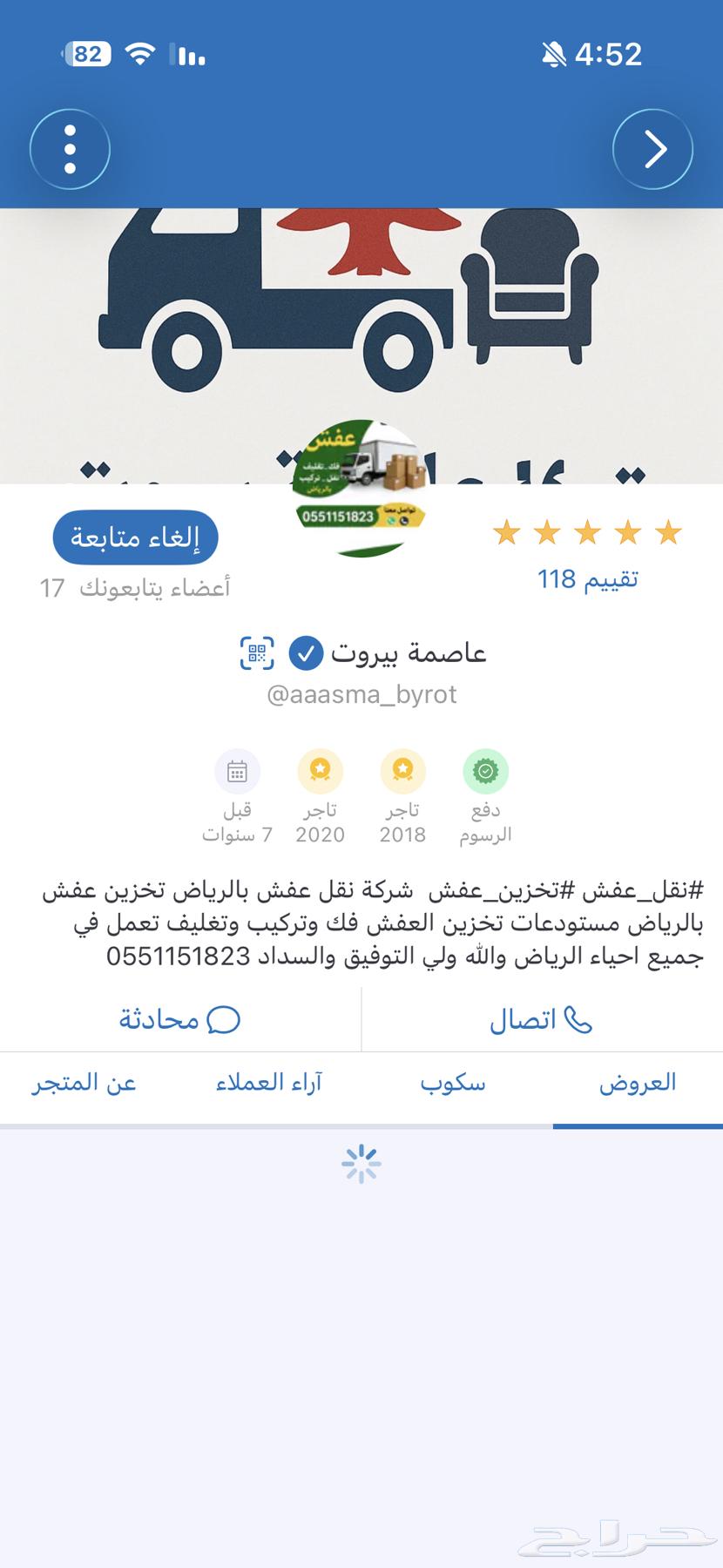Screen dimensions: 723x1568
Task: Tap the blue verified checkmark badge
Action: [x=304, y=653]
